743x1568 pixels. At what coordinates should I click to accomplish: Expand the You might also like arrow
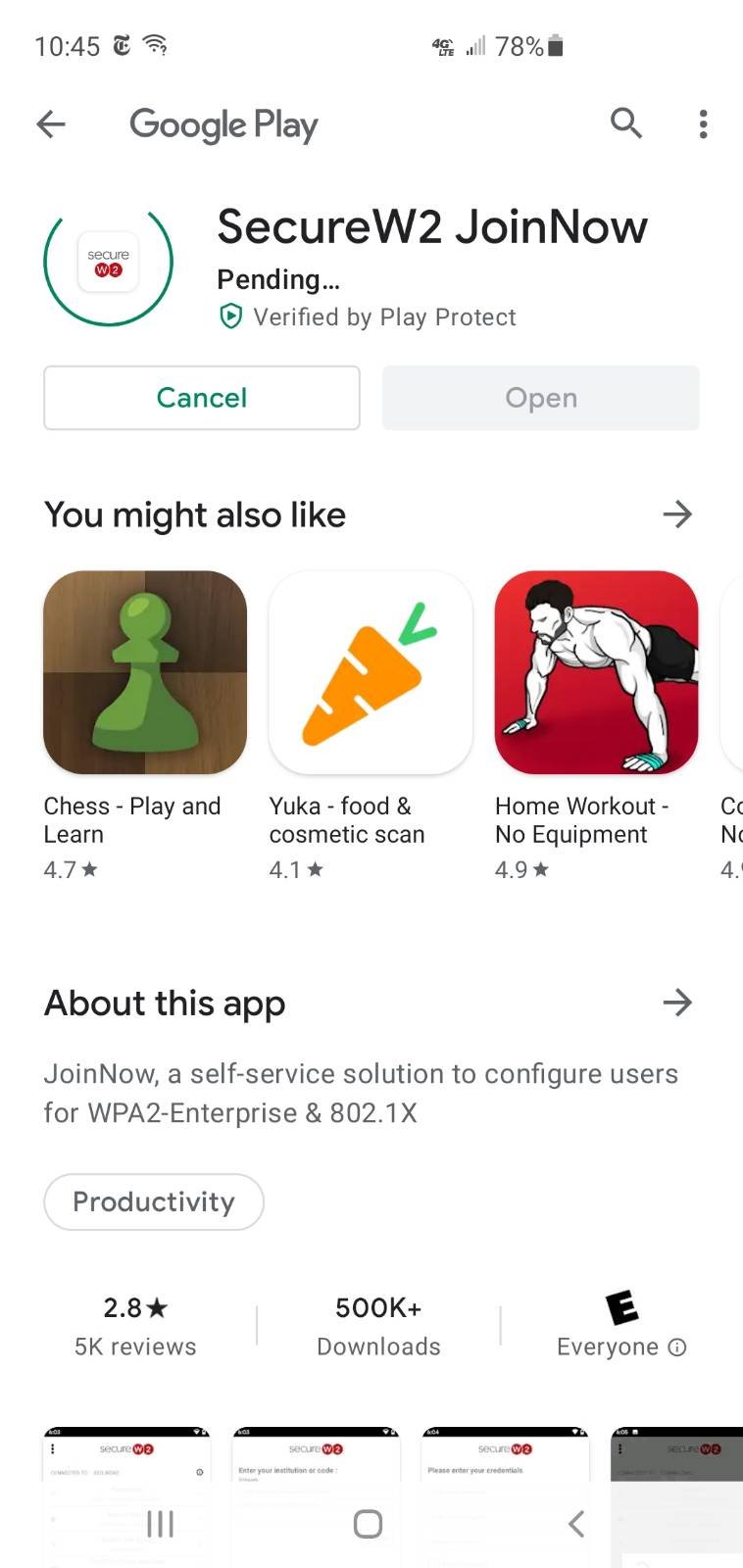pyautogui.click(x=677, y=514)
